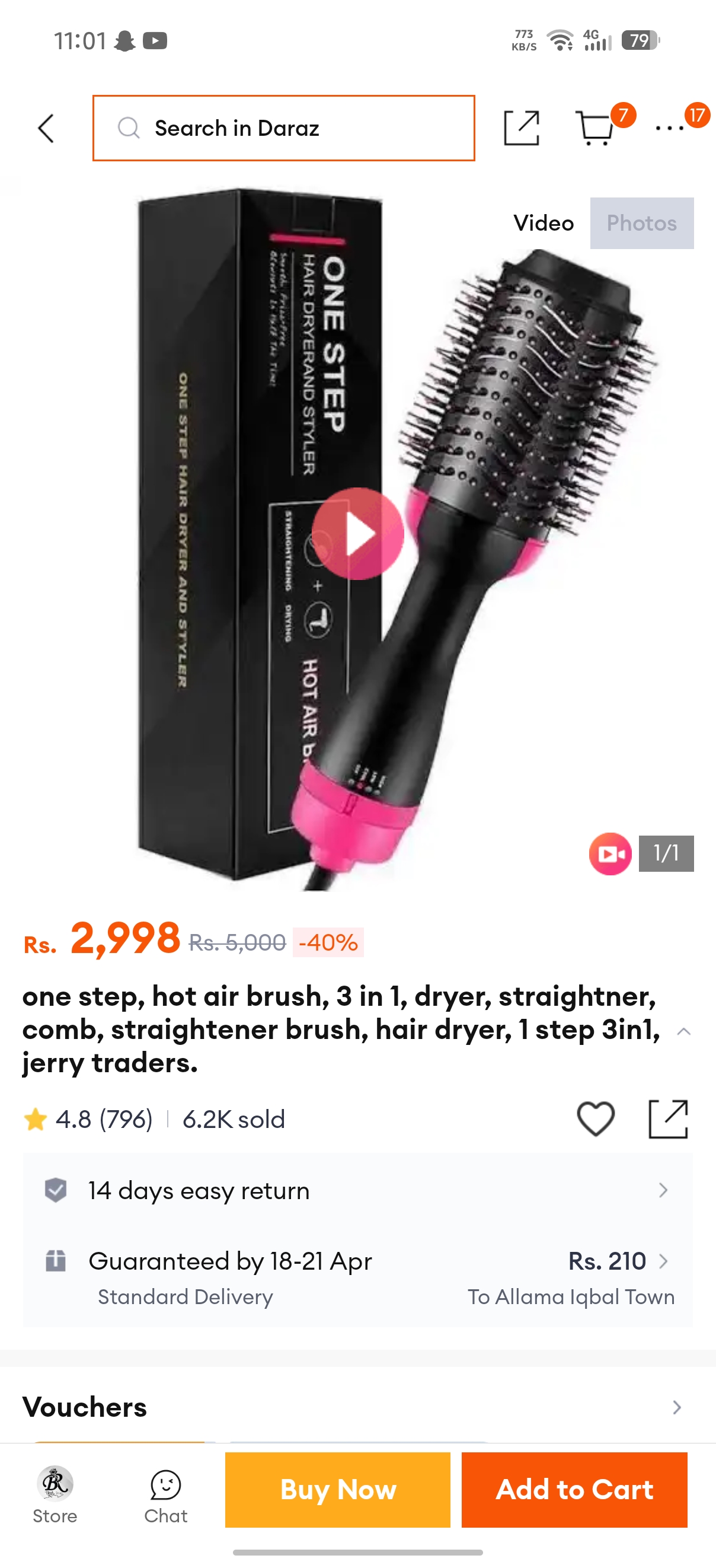This screenshot has height=1568, width=716.
Task: Add to Cart this hair brush
Action: [574, 1490]
